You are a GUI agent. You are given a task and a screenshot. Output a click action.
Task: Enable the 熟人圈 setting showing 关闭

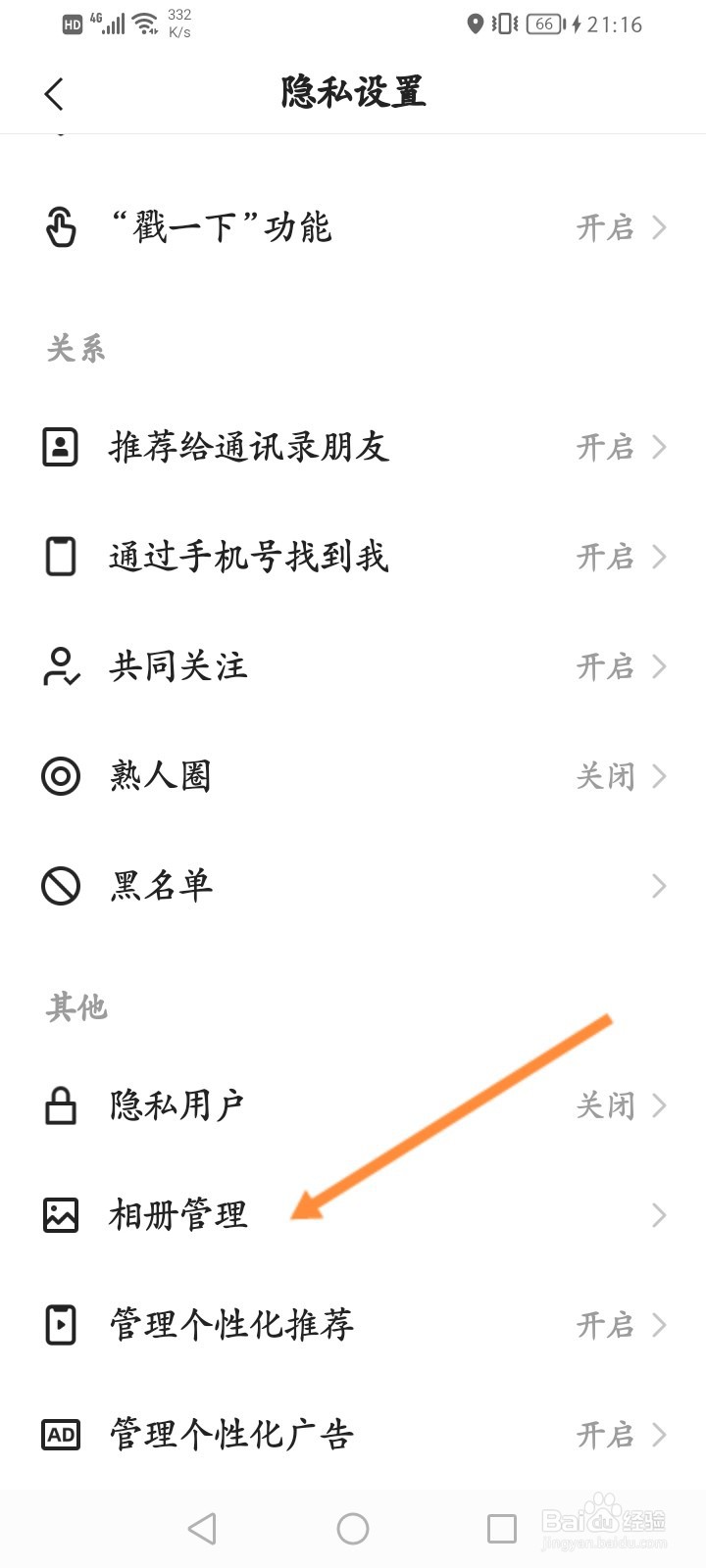pyautogui.click(x=606, y=776)
